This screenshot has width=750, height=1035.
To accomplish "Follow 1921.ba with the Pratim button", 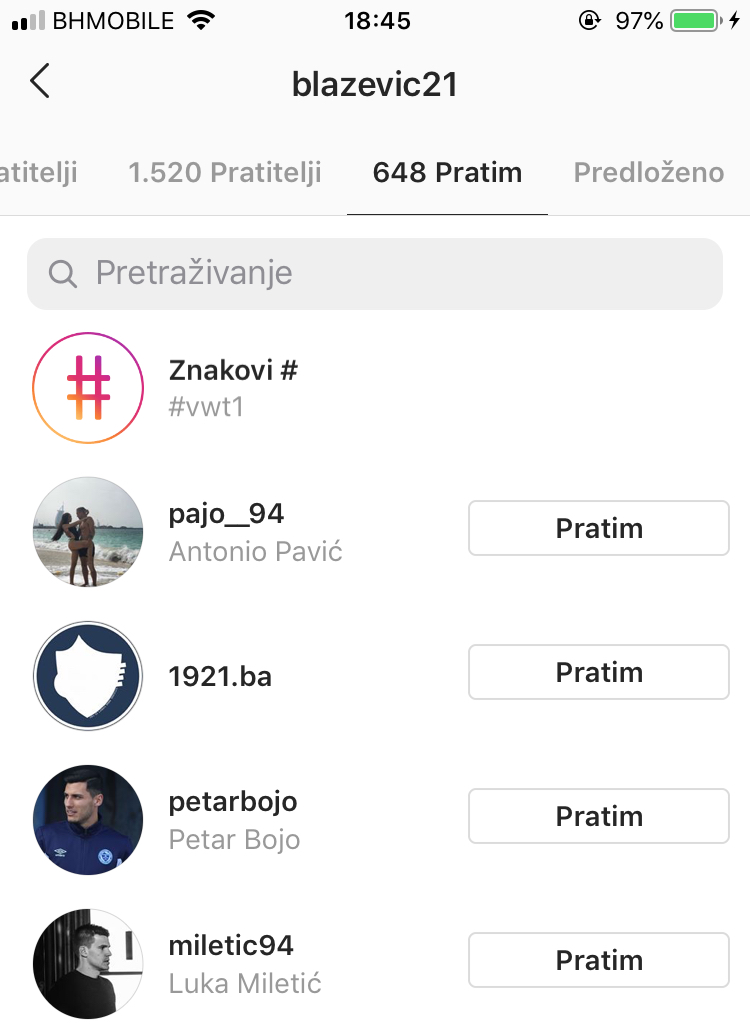I will [598, 672].
